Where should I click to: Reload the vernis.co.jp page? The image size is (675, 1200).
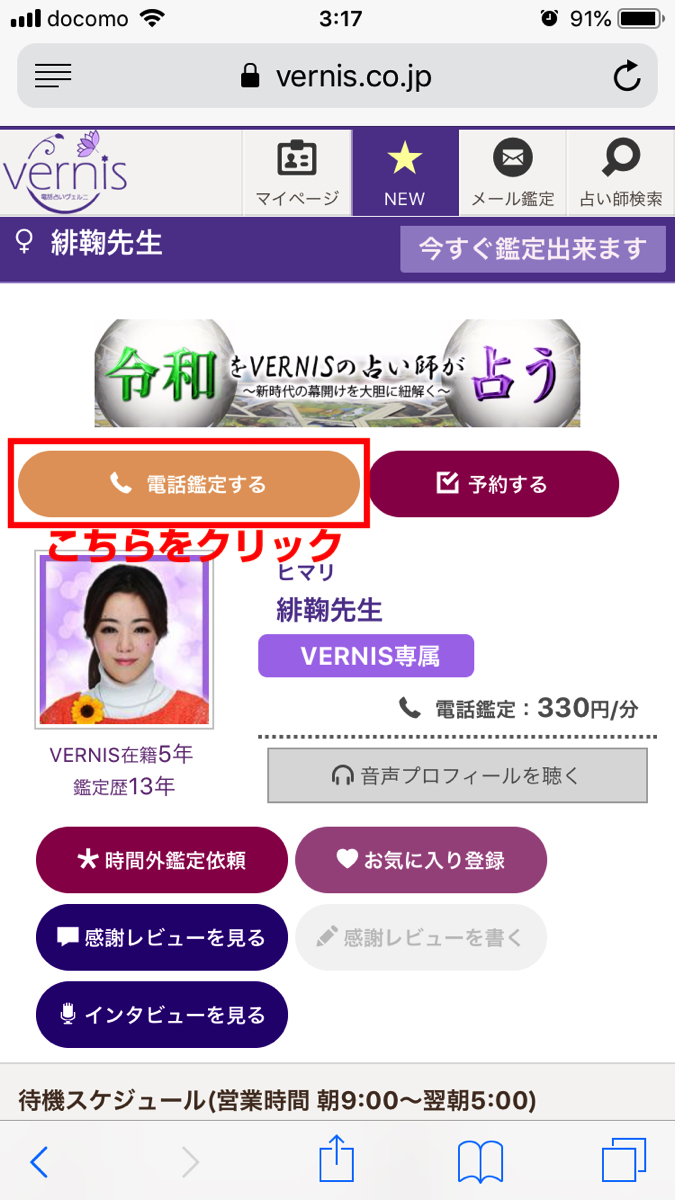[627, 77]
